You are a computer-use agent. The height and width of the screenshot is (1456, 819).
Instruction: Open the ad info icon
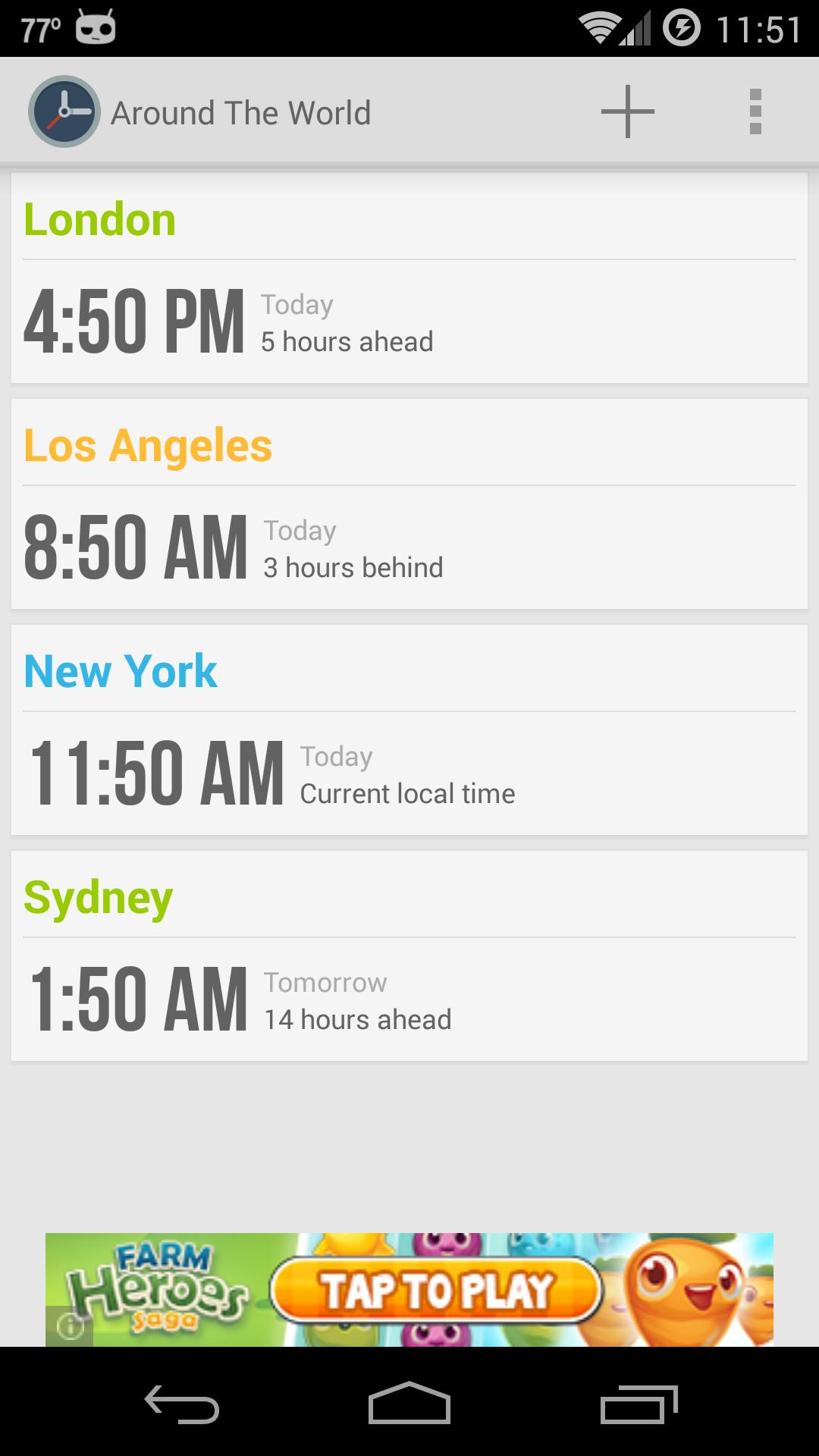(x=70, y=1326)
